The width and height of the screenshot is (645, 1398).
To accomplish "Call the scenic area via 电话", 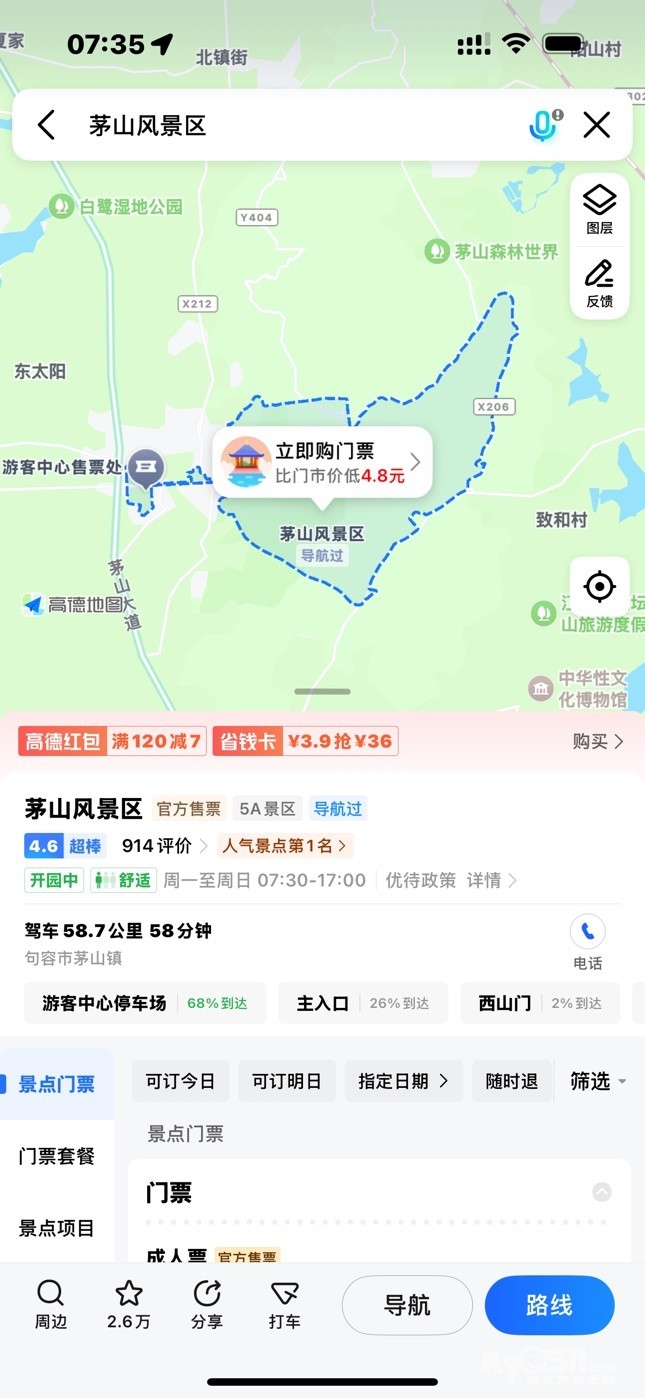I will tap(587, 942).
